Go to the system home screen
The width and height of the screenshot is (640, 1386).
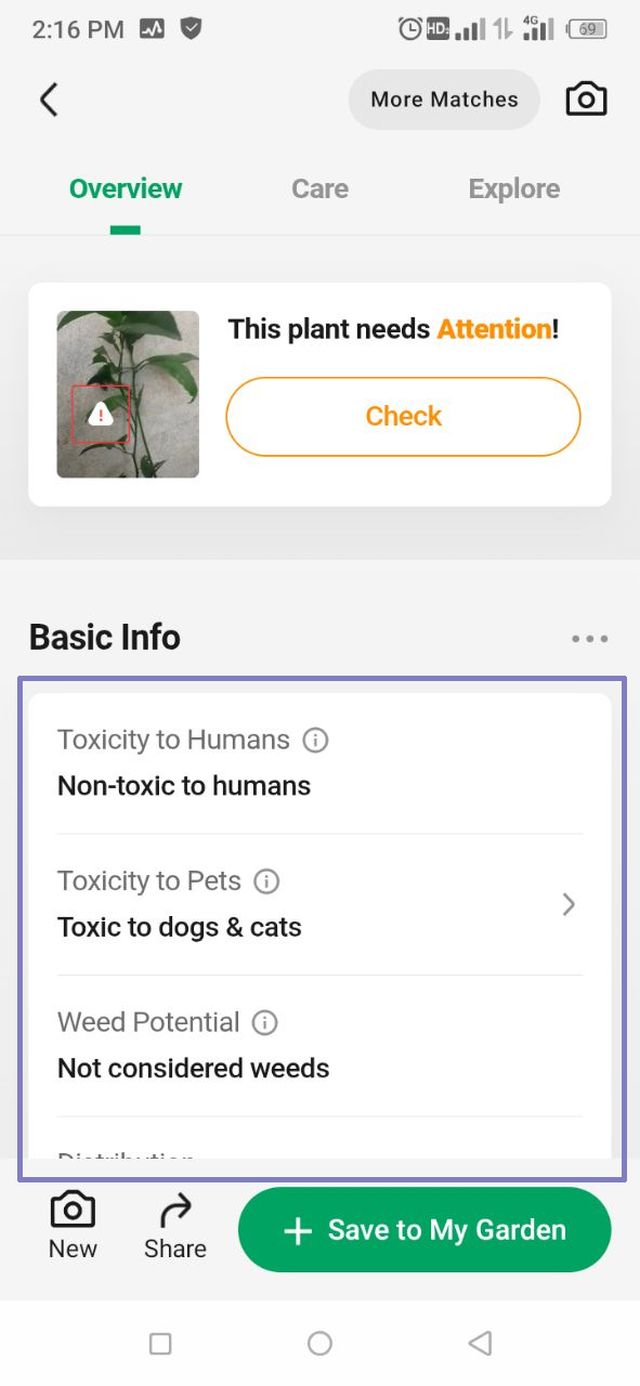320,1343
